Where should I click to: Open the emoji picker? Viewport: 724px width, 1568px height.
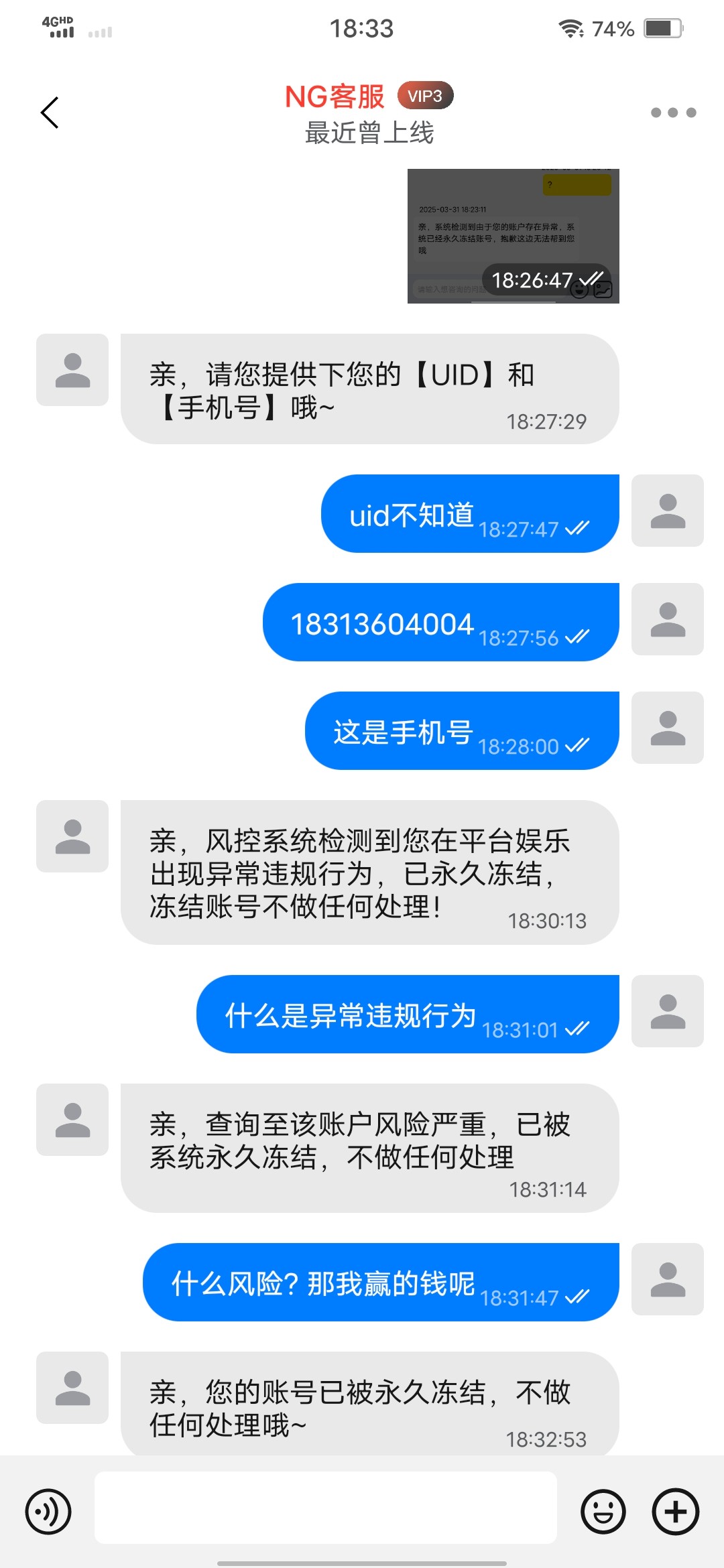(603, 1512)
